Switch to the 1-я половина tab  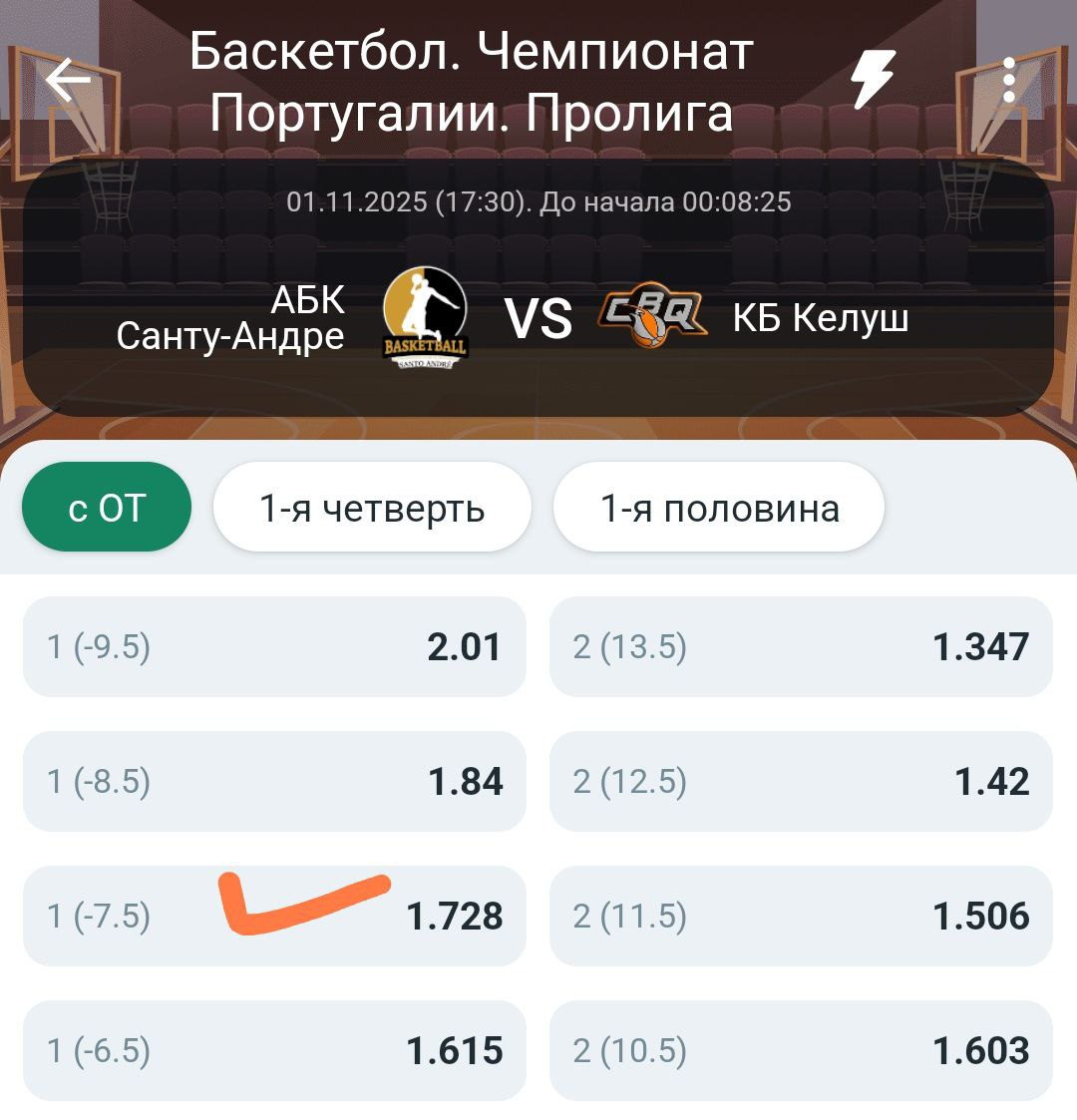(719, 508)
